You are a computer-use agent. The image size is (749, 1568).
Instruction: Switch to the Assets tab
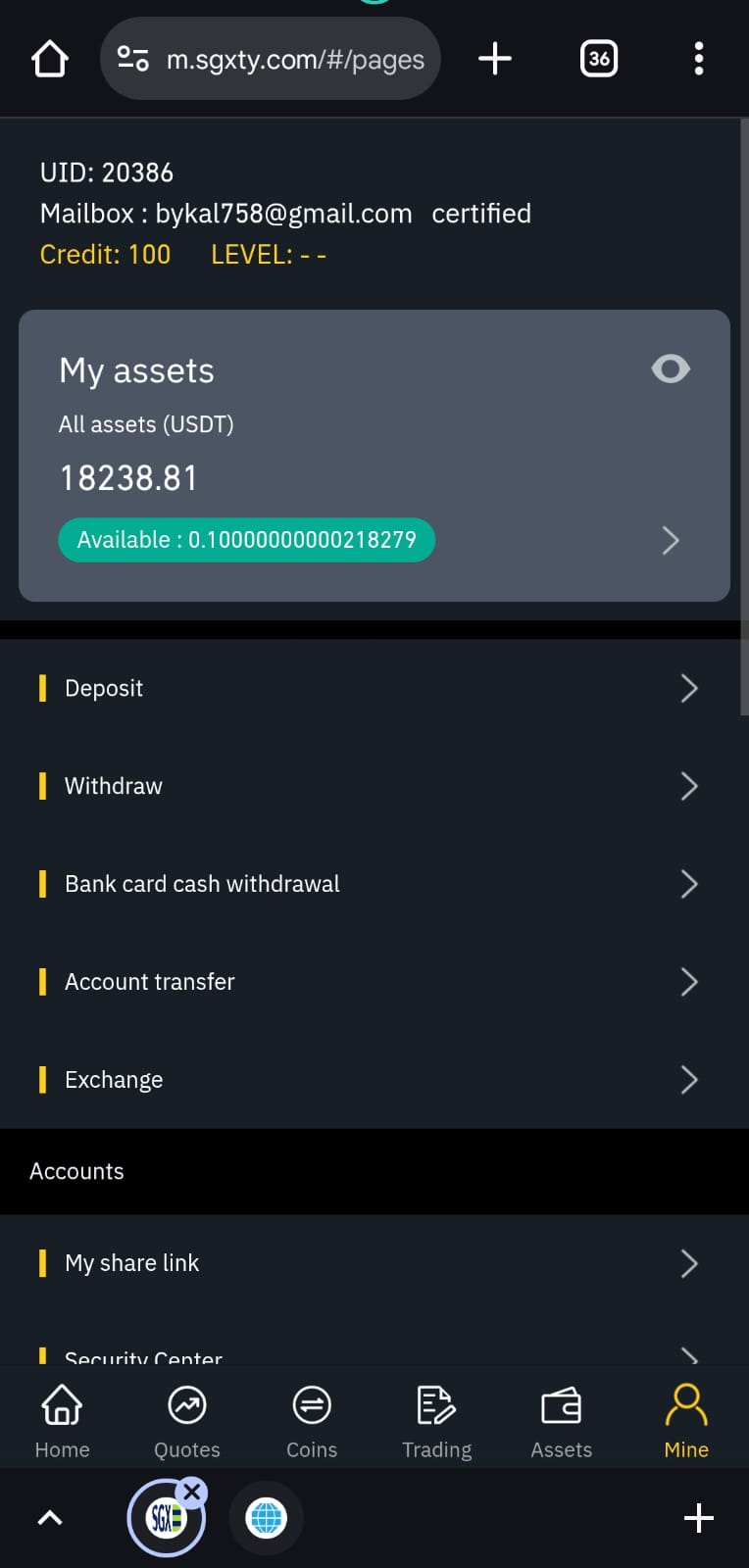point(562,1421)
